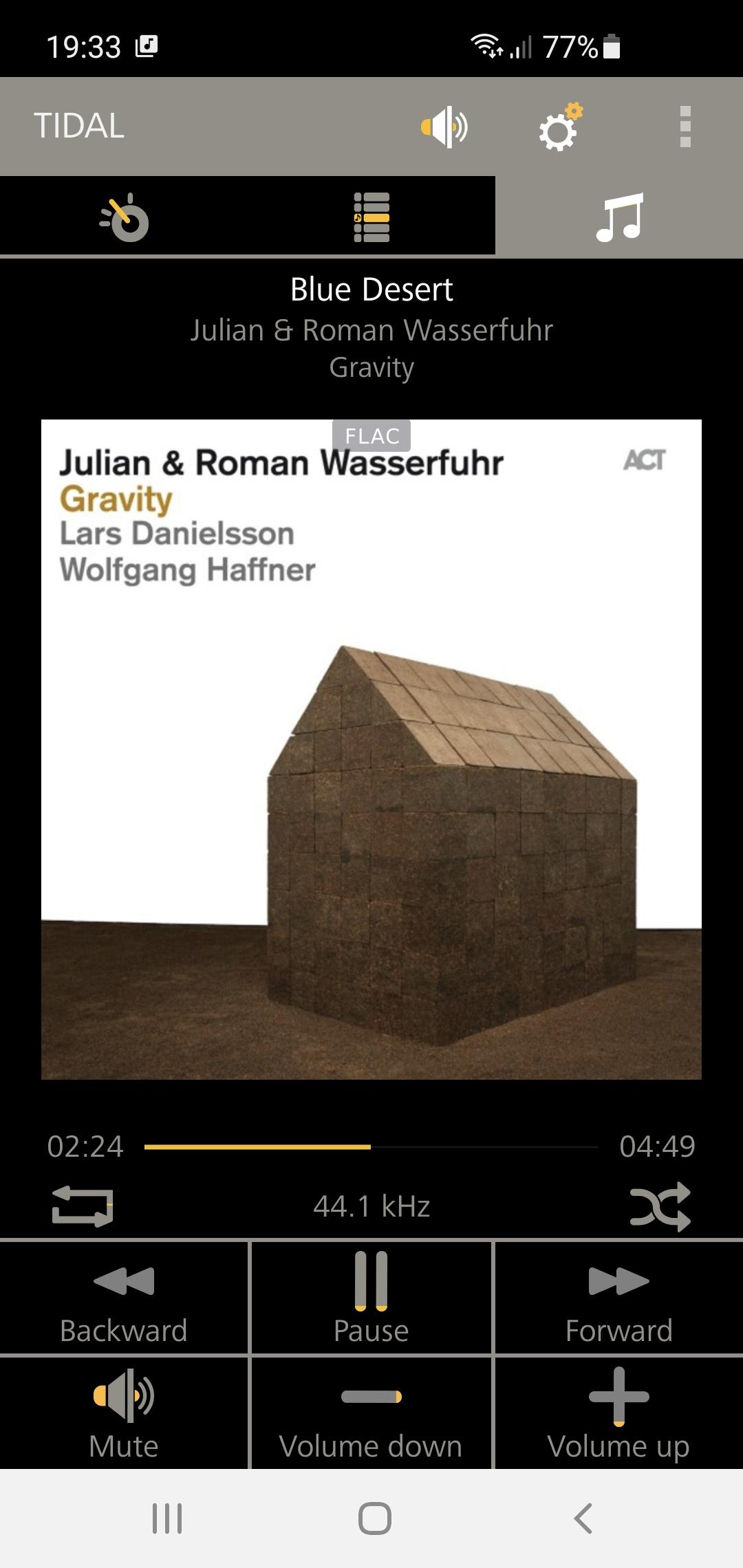Mute the audio output

click(124, 1413)
